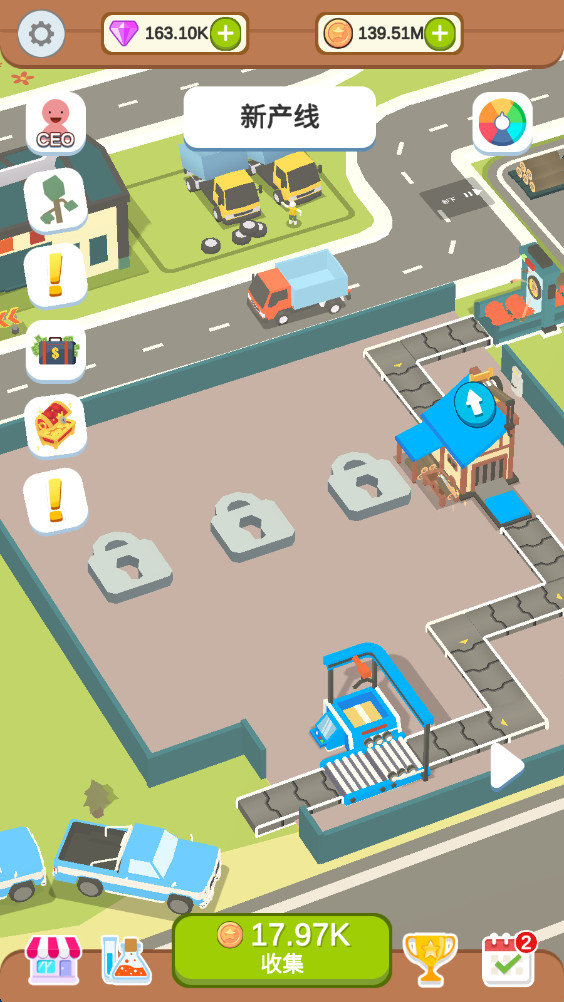Add more gems with the plus button
Screen dimensions: 564x1002
225,33
